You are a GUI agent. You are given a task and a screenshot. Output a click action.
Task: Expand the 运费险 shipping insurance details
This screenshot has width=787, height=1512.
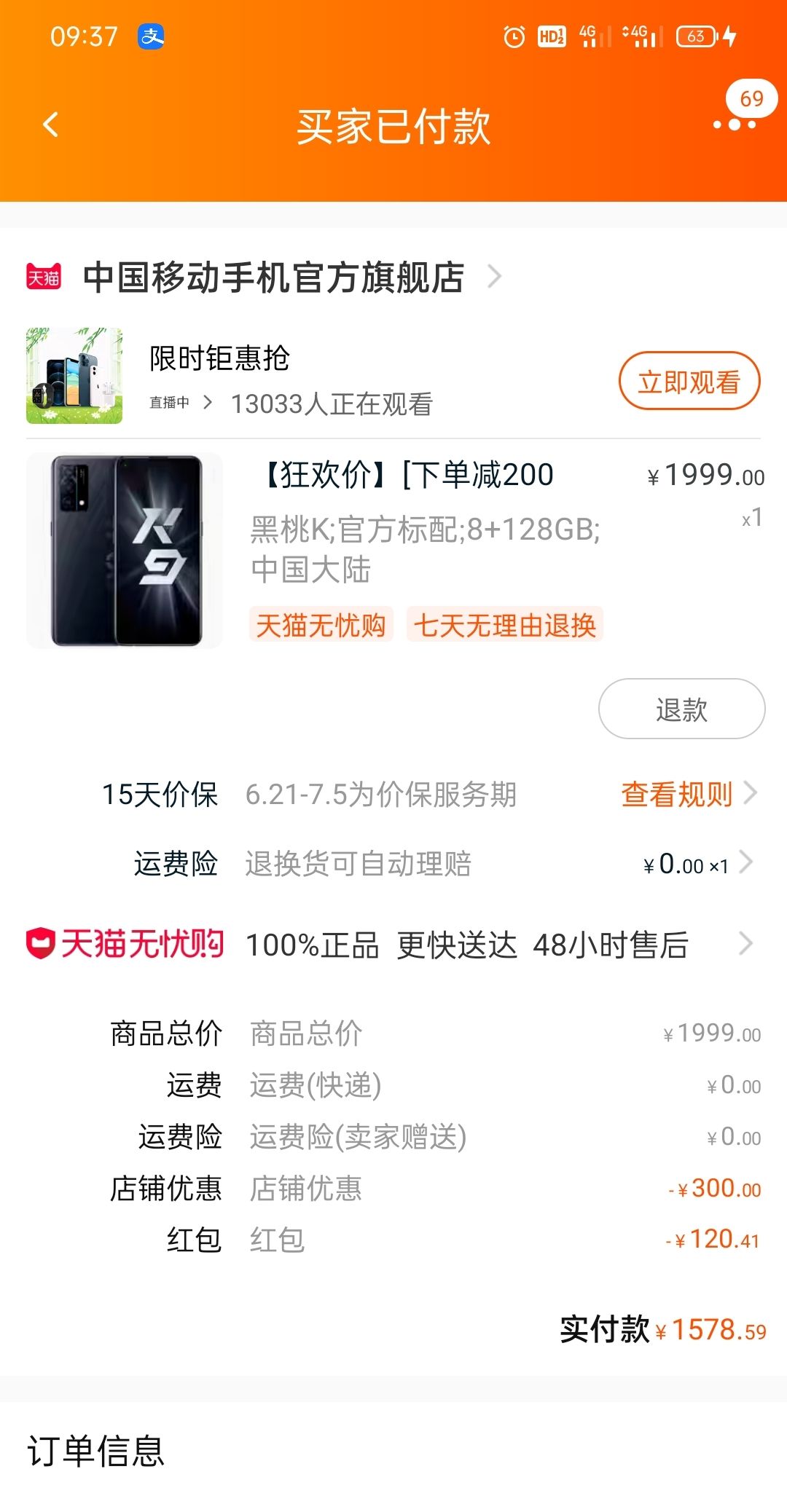tap(746, 864)
